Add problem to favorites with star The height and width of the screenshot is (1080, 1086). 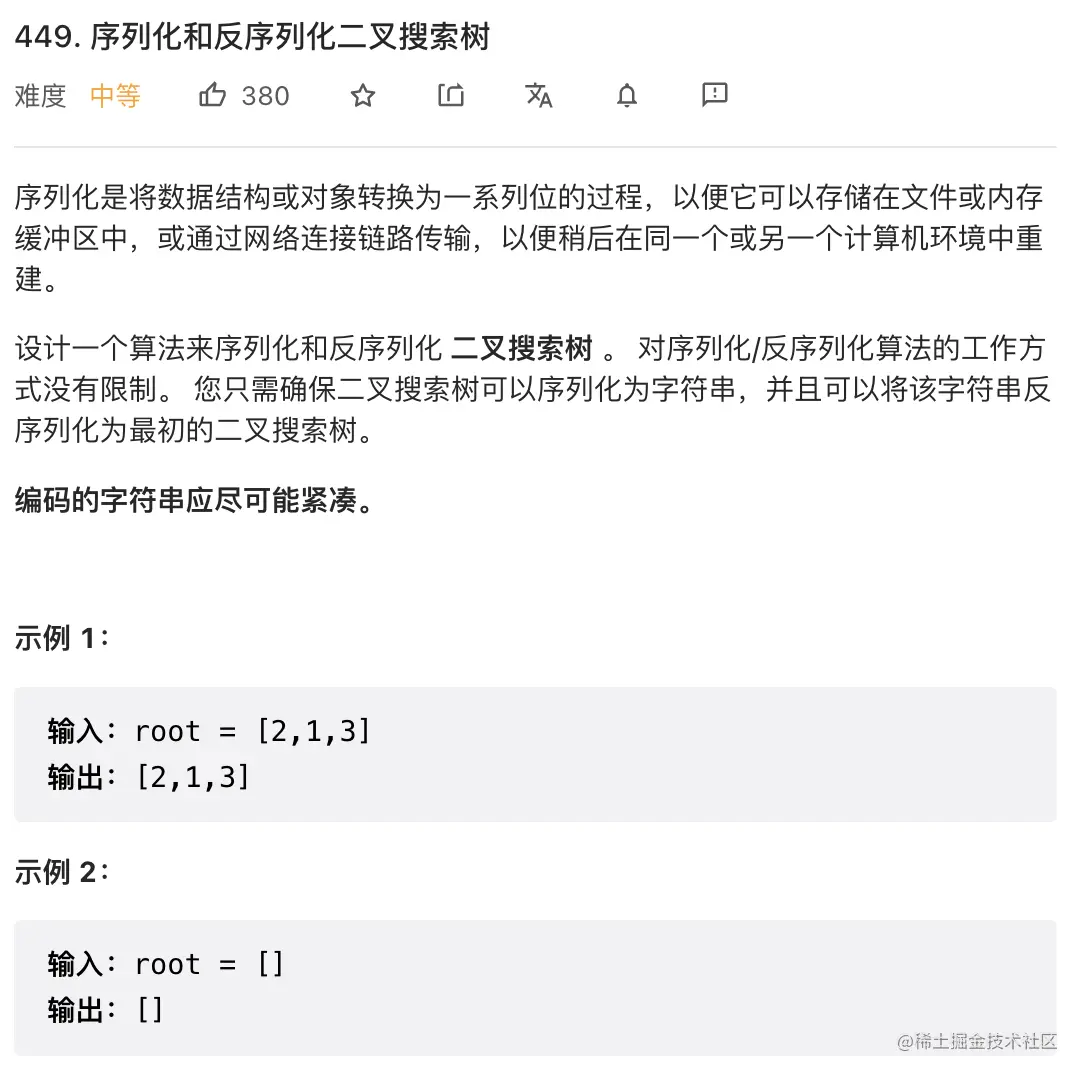[x=363, y=96]
